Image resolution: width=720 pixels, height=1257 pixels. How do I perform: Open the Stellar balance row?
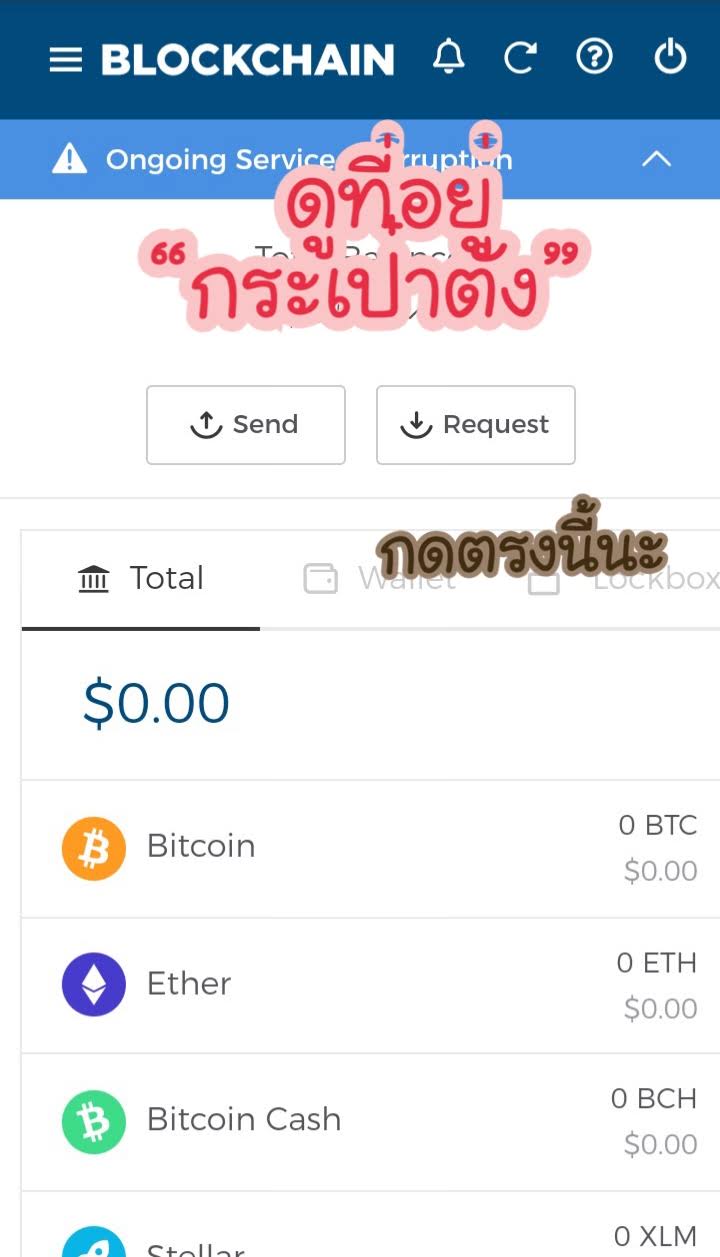click(x=371, y=1225)
